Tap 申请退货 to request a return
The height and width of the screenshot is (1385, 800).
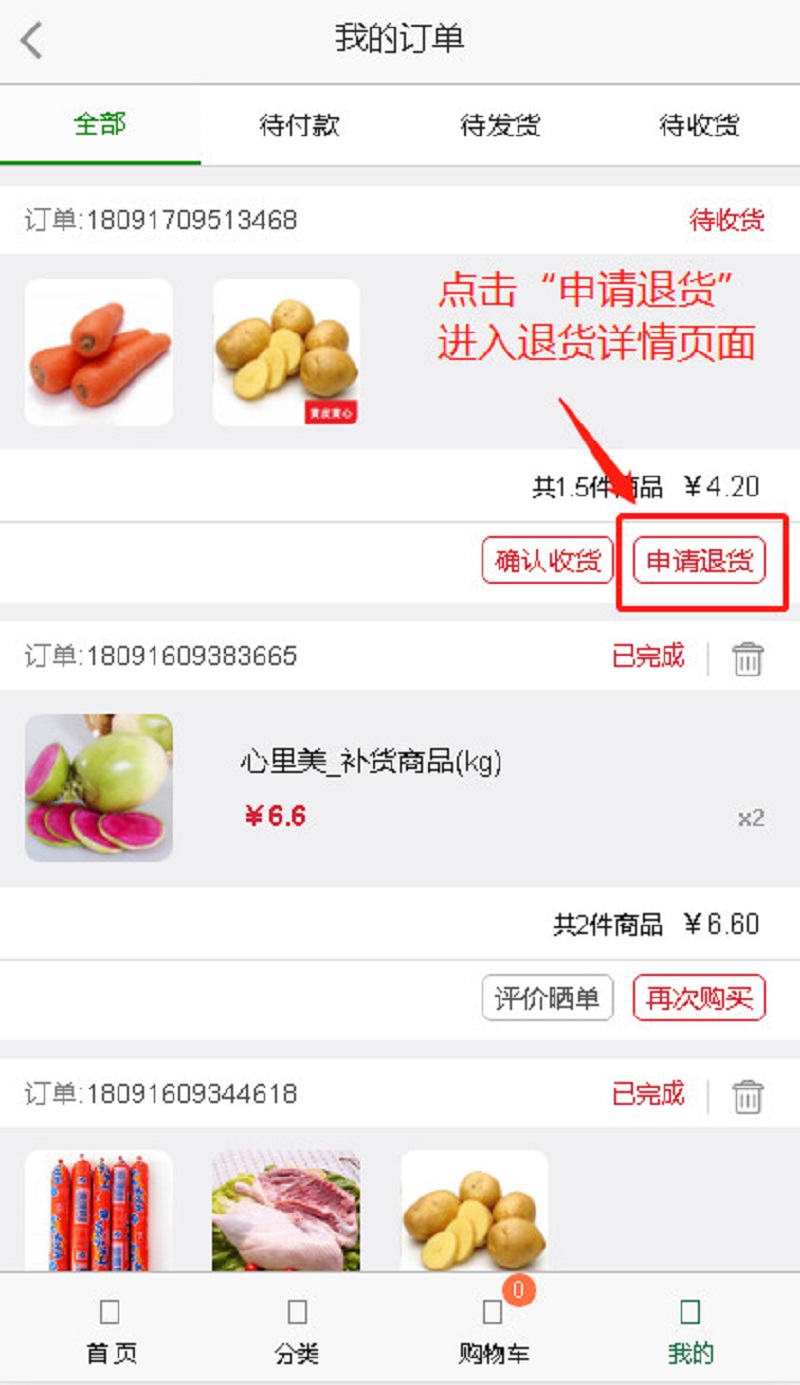(x=699, y=561)
